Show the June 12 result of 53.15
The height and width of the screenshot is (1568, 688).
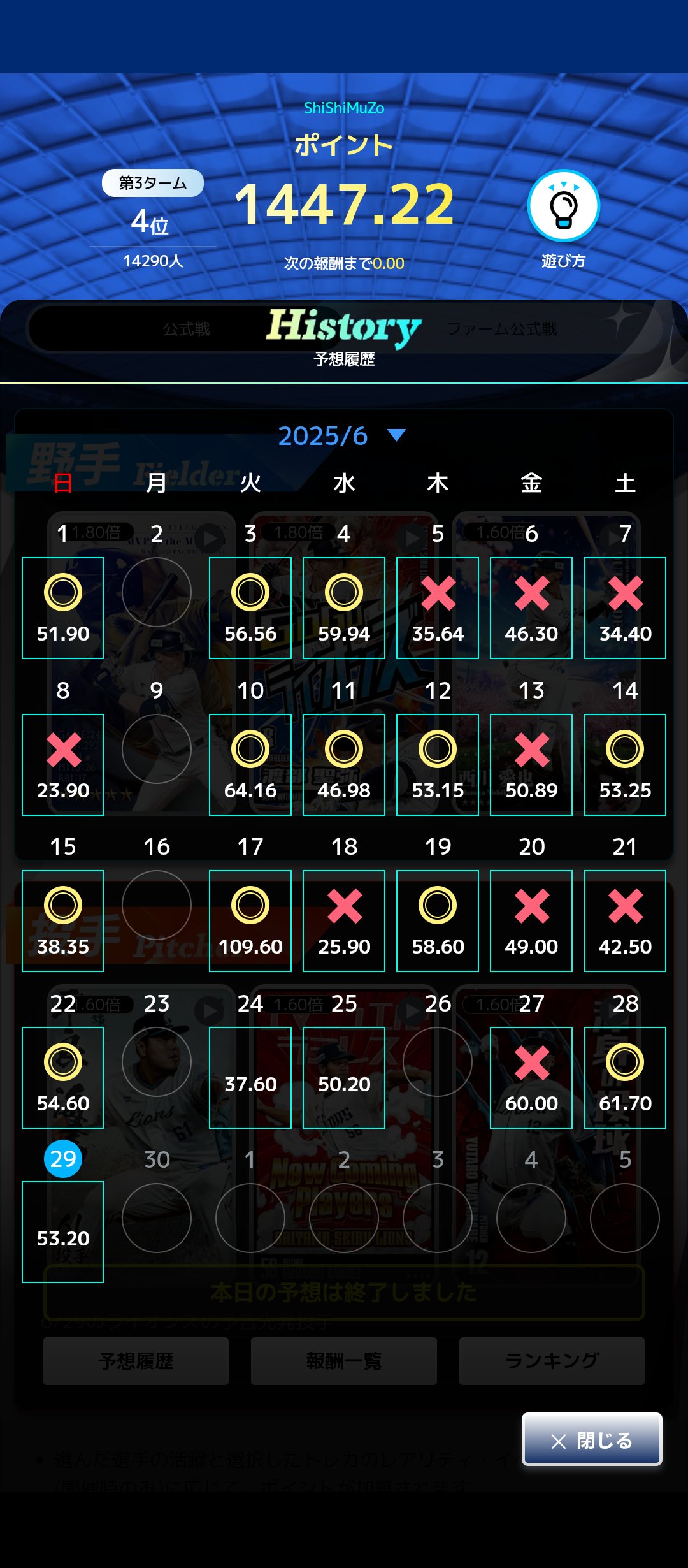(x=438, y=764)
